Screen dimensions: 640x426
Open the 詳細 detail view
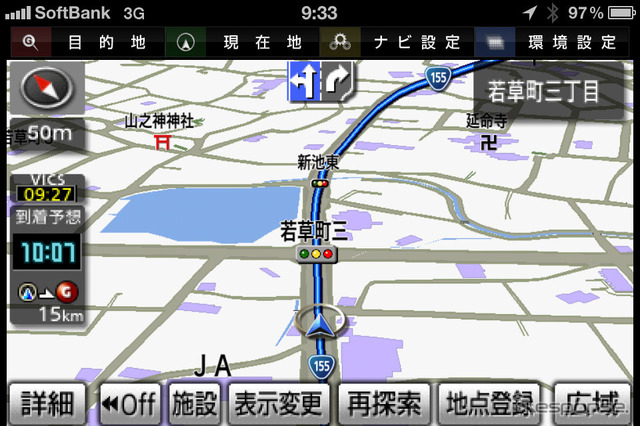pos(47,404)
